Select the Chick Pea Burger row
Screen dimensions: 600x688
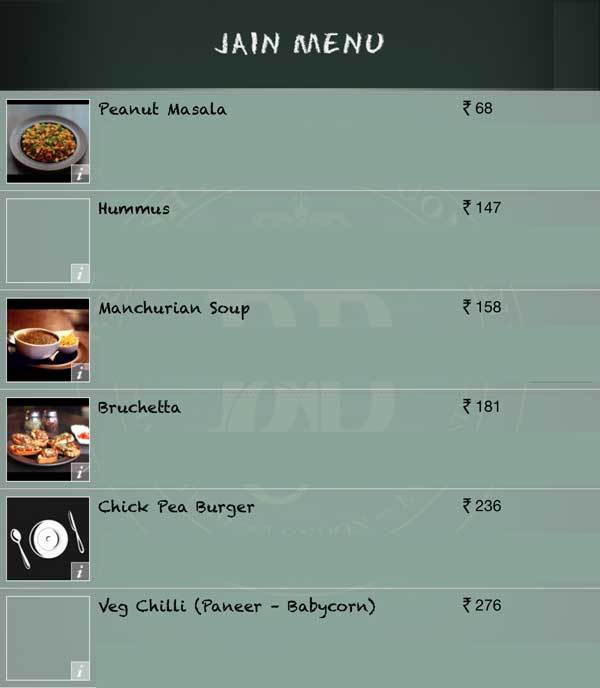(x=176, y=507)
